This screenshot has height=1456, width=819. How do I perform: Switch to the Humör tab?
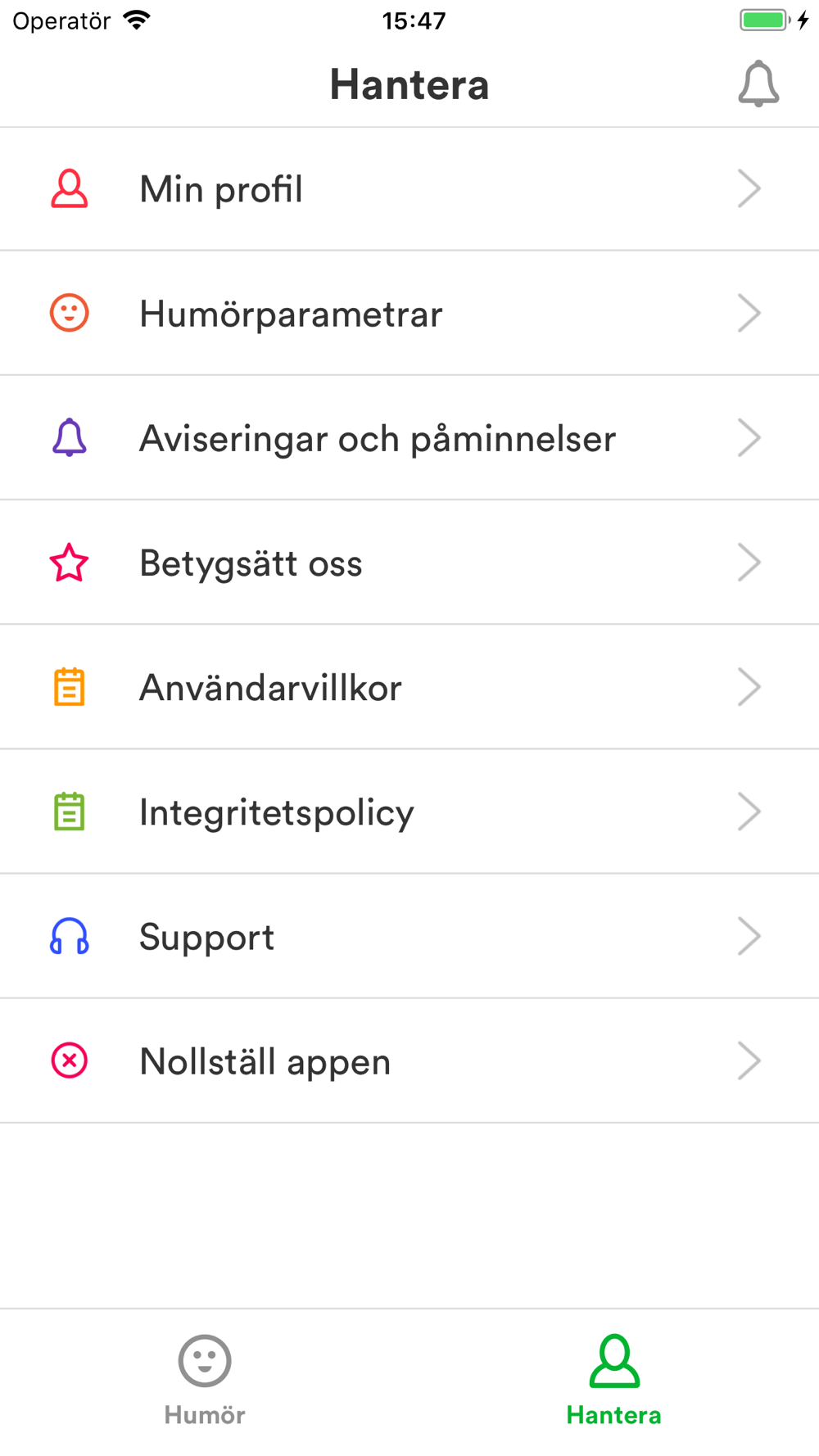point(205,1381)
